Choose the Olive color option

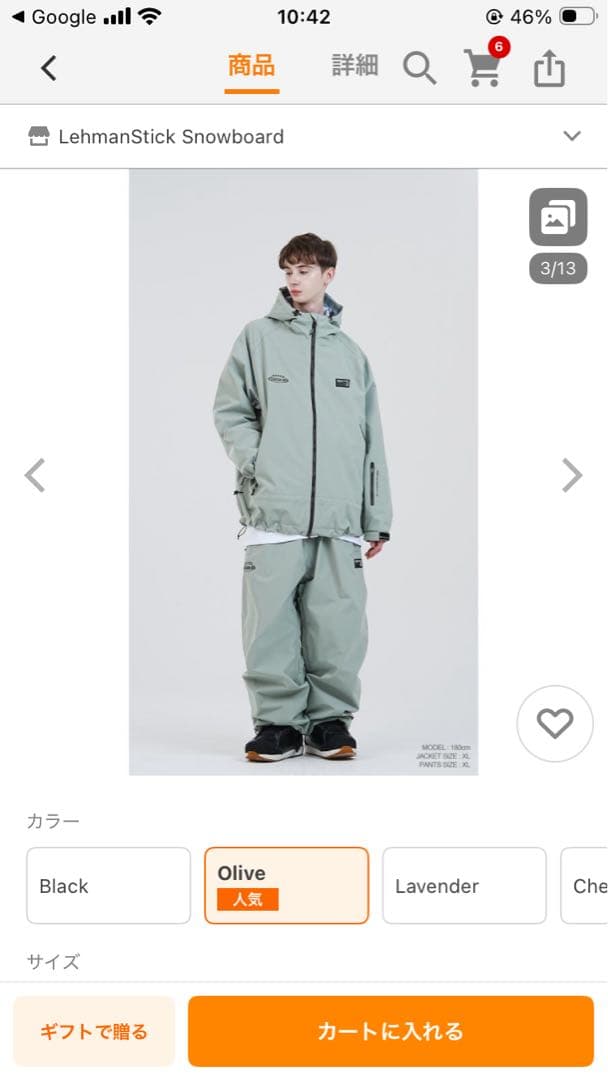pyautogui.click(x=286, y=885)
